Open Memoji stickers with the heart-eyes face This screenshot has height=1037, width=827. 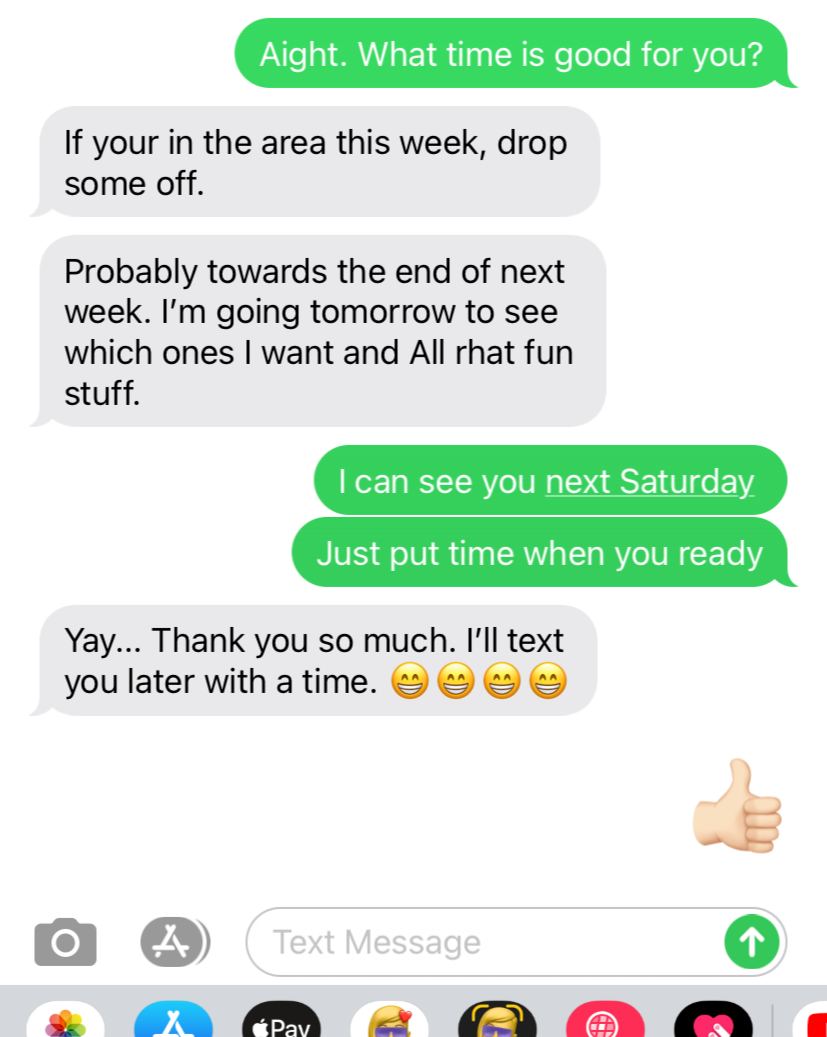click(x=389, y=1022)
